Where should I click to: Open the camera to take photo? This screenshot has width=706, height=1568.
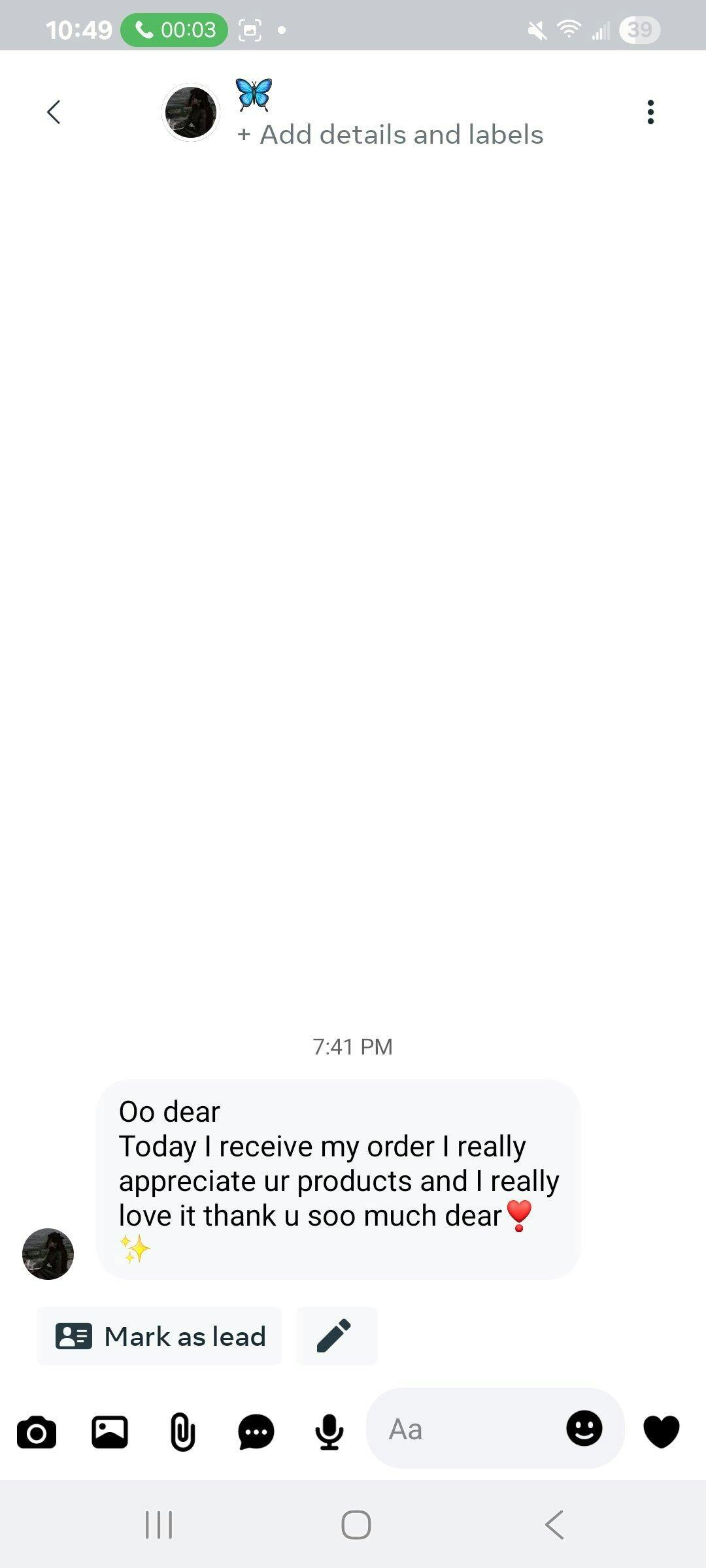tap(37, 1433)
